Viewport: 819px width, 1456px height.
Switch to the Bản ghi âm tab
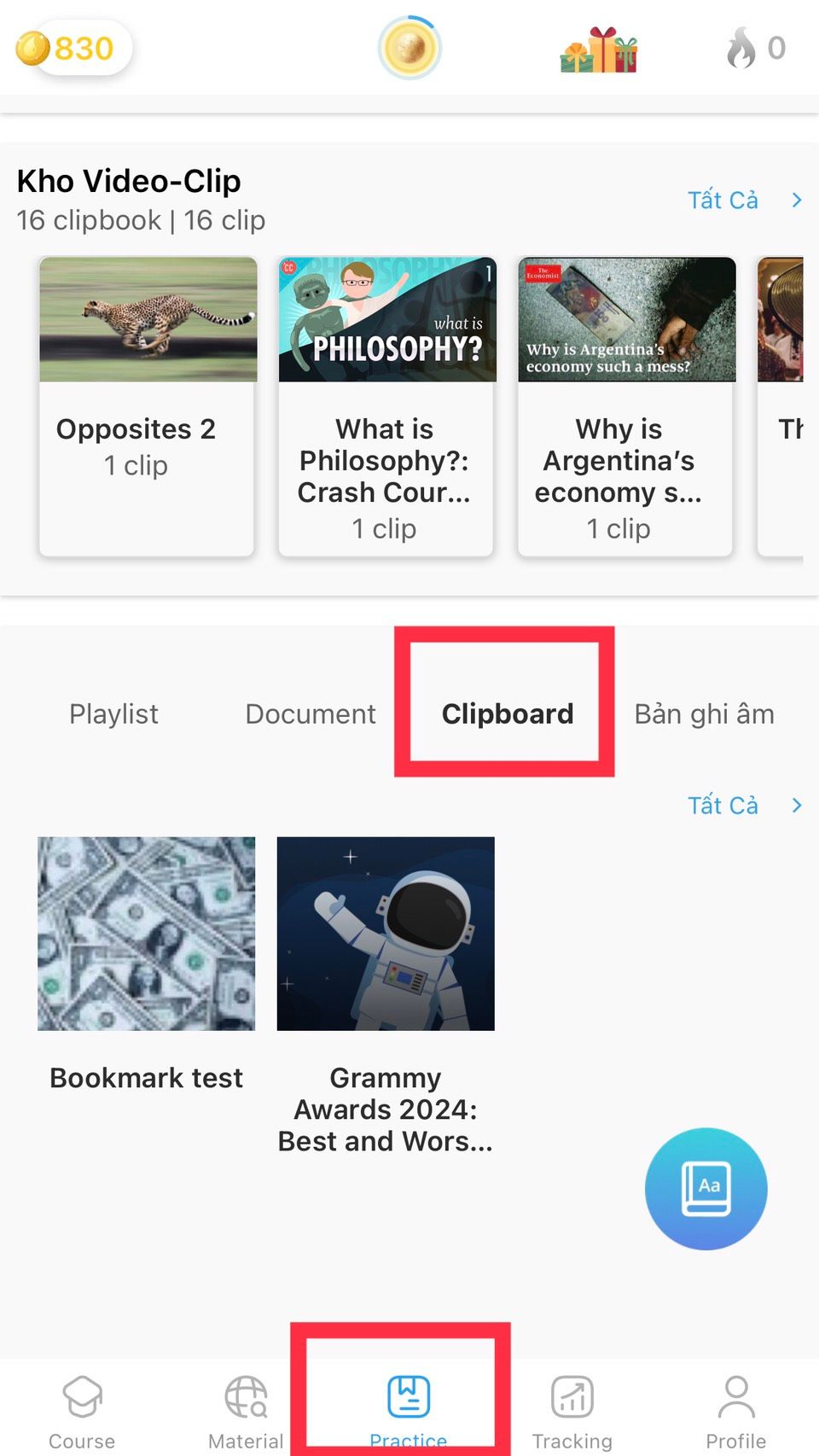704,713
